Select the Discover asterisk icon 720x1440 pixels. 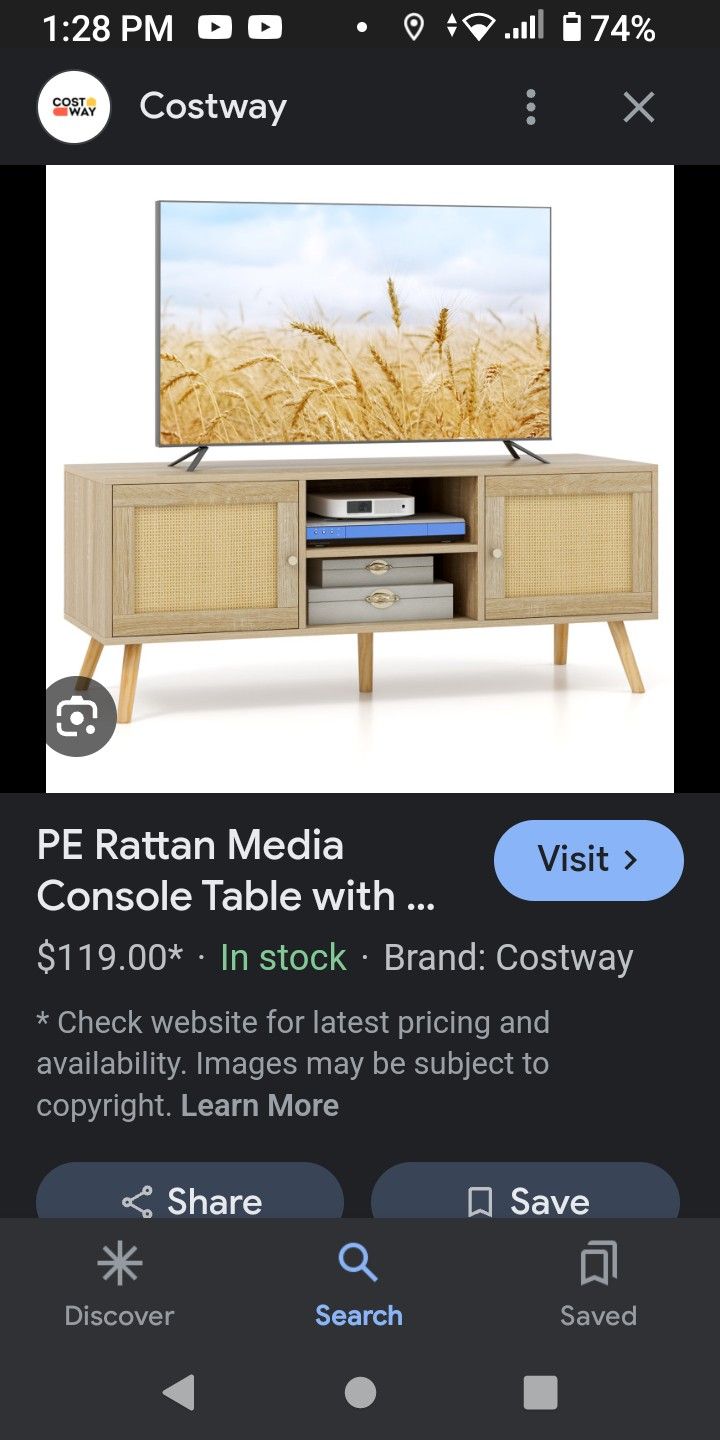pyautogui.click(x=119, y=1264)
